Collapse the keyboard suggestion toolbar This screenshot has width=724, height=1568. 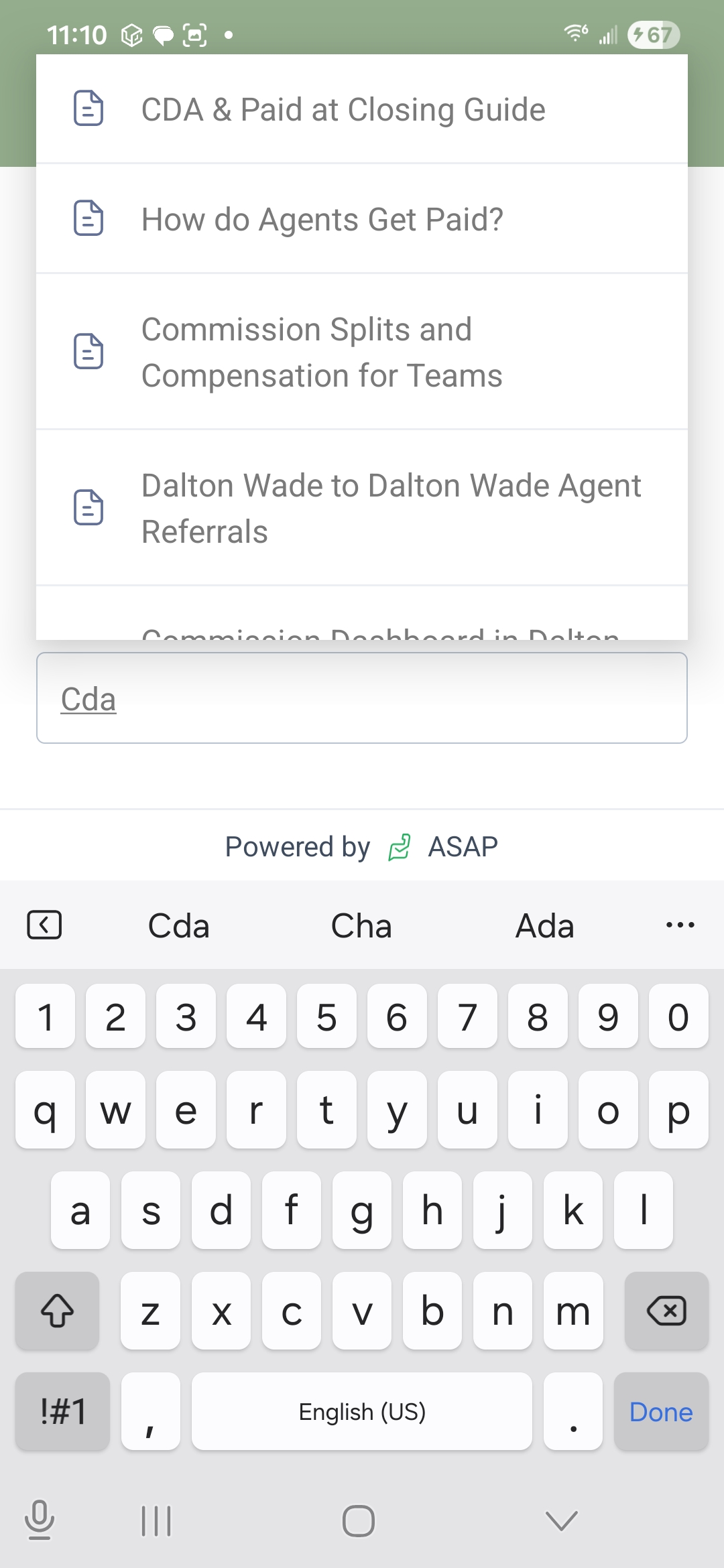click(44, 925)
